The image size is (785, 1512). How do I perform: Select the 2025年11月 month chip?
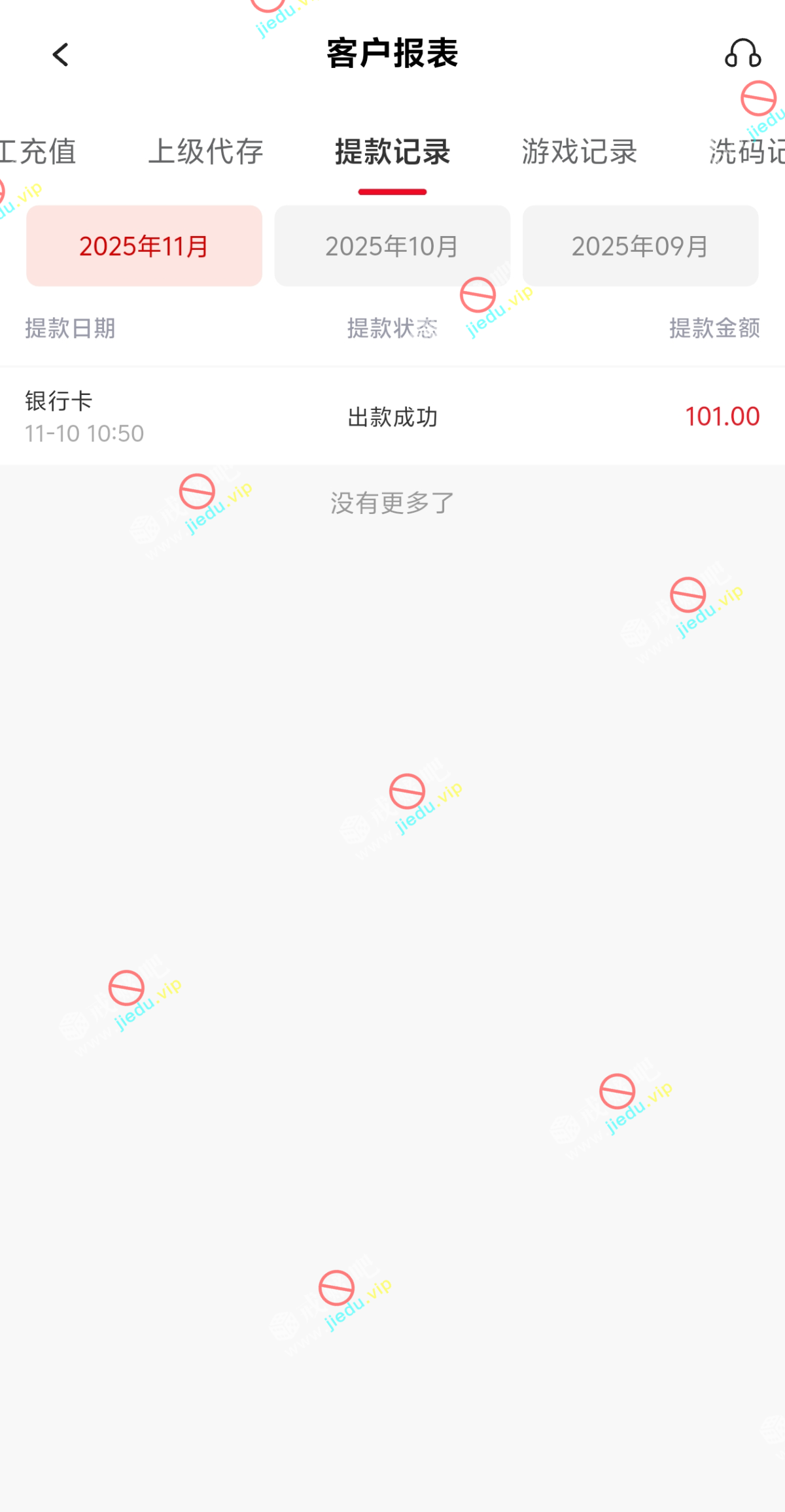144,246
